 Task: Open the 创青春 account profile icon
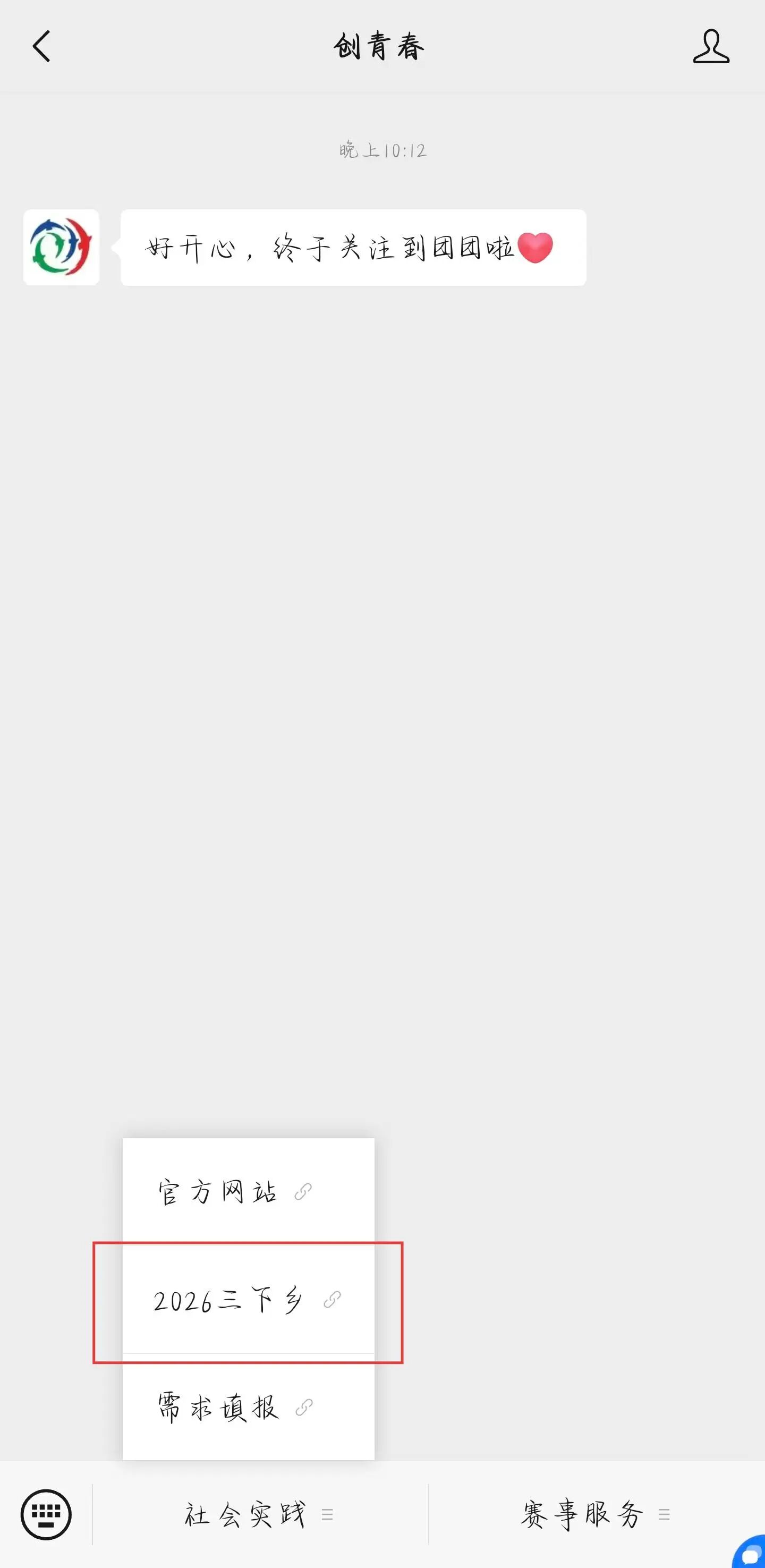pos(710,46)
